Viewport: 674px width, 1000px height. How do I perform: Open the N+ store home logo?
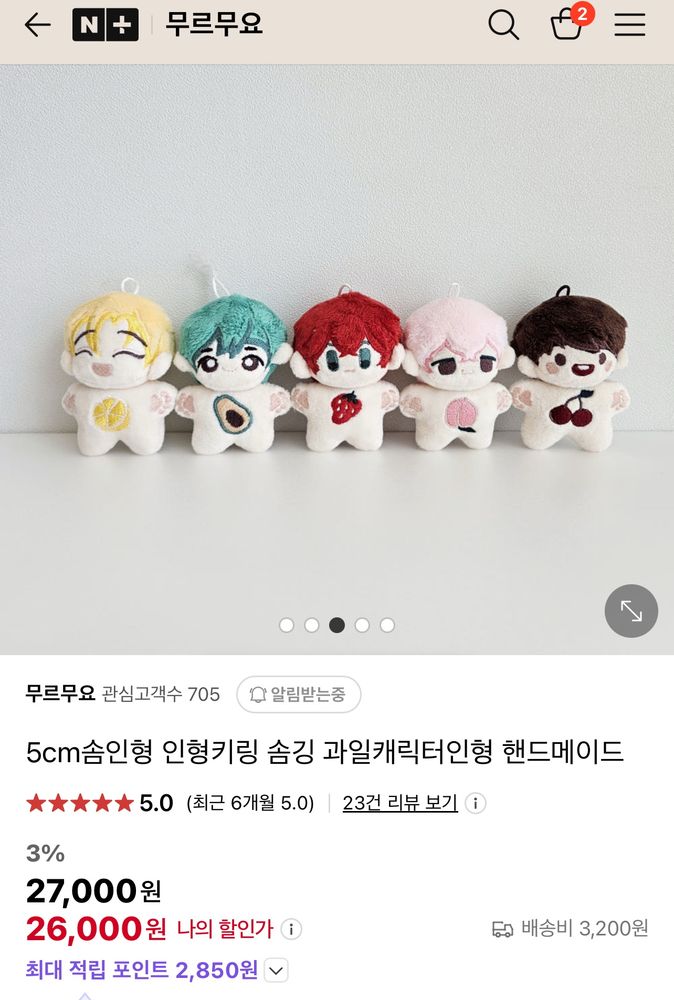pos(105,25)
